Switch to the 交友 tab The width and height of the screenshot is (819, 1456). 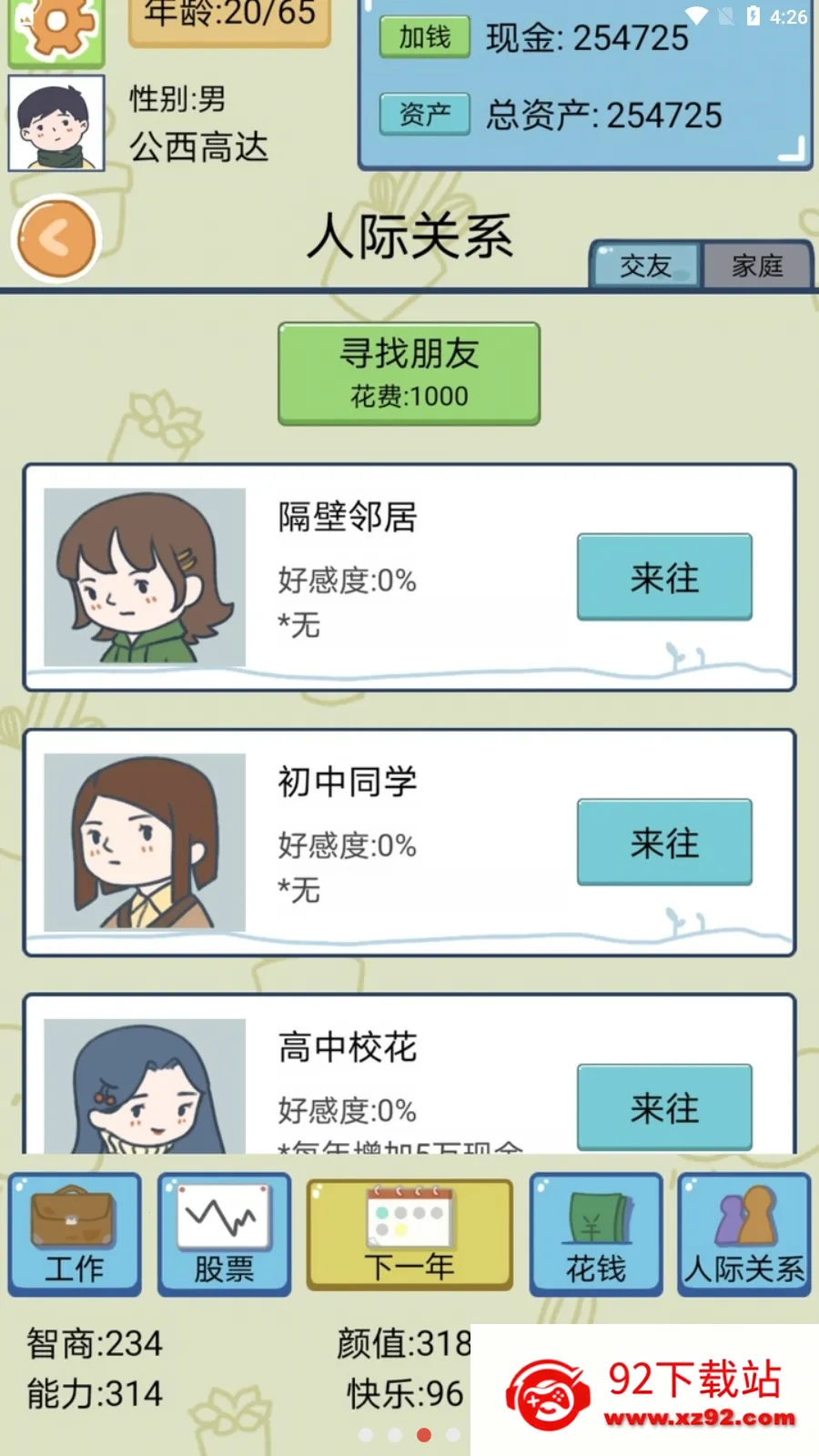coord(645,266)
